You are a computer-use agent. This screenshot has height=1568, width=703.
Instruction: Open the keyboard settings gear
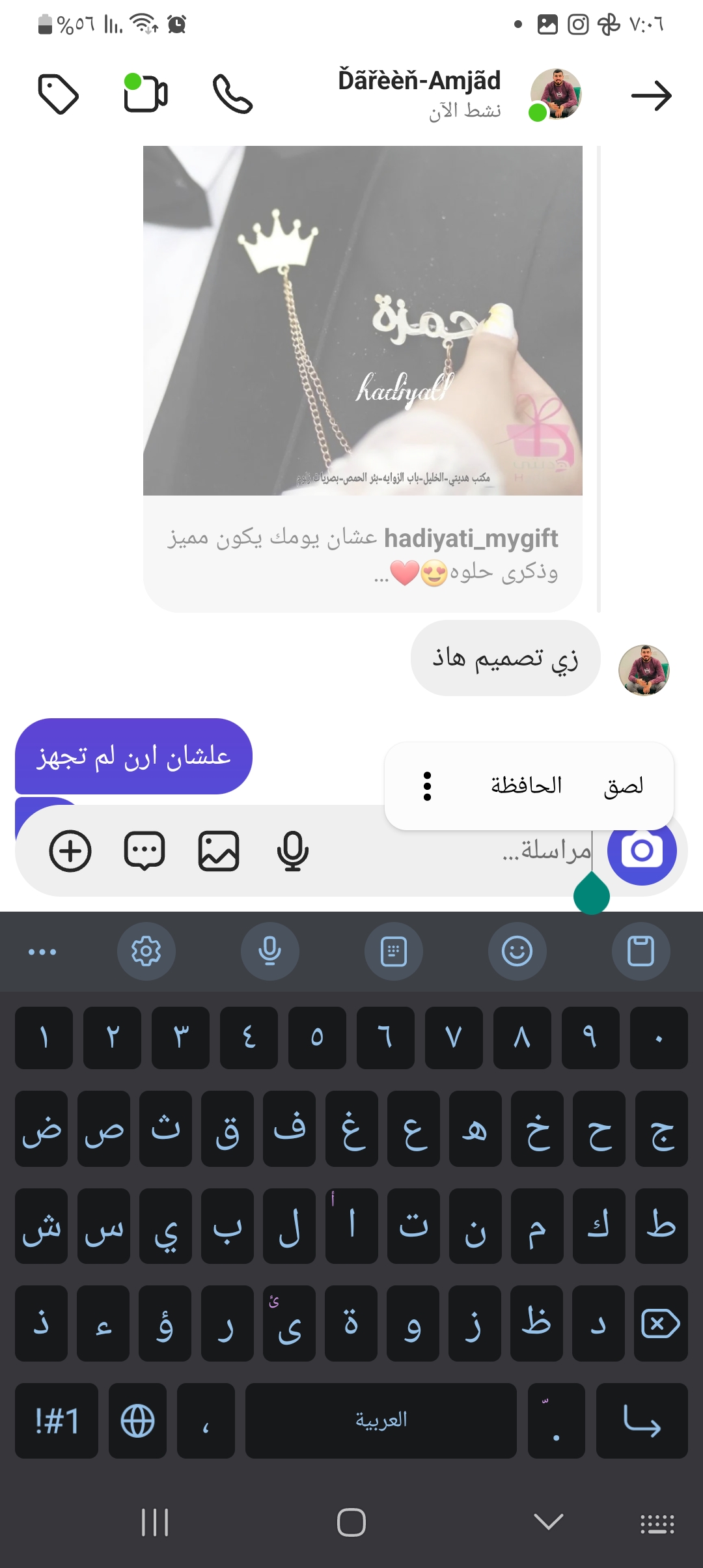146,951
